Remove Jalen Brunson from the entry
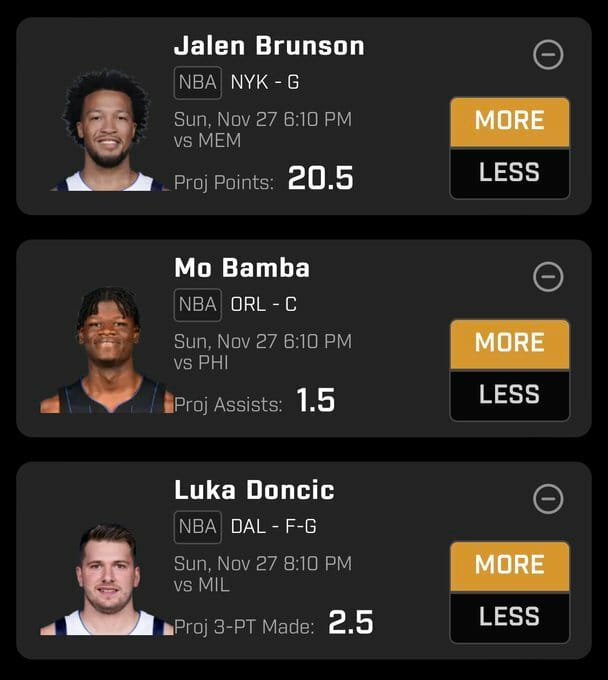 (548, 55)
